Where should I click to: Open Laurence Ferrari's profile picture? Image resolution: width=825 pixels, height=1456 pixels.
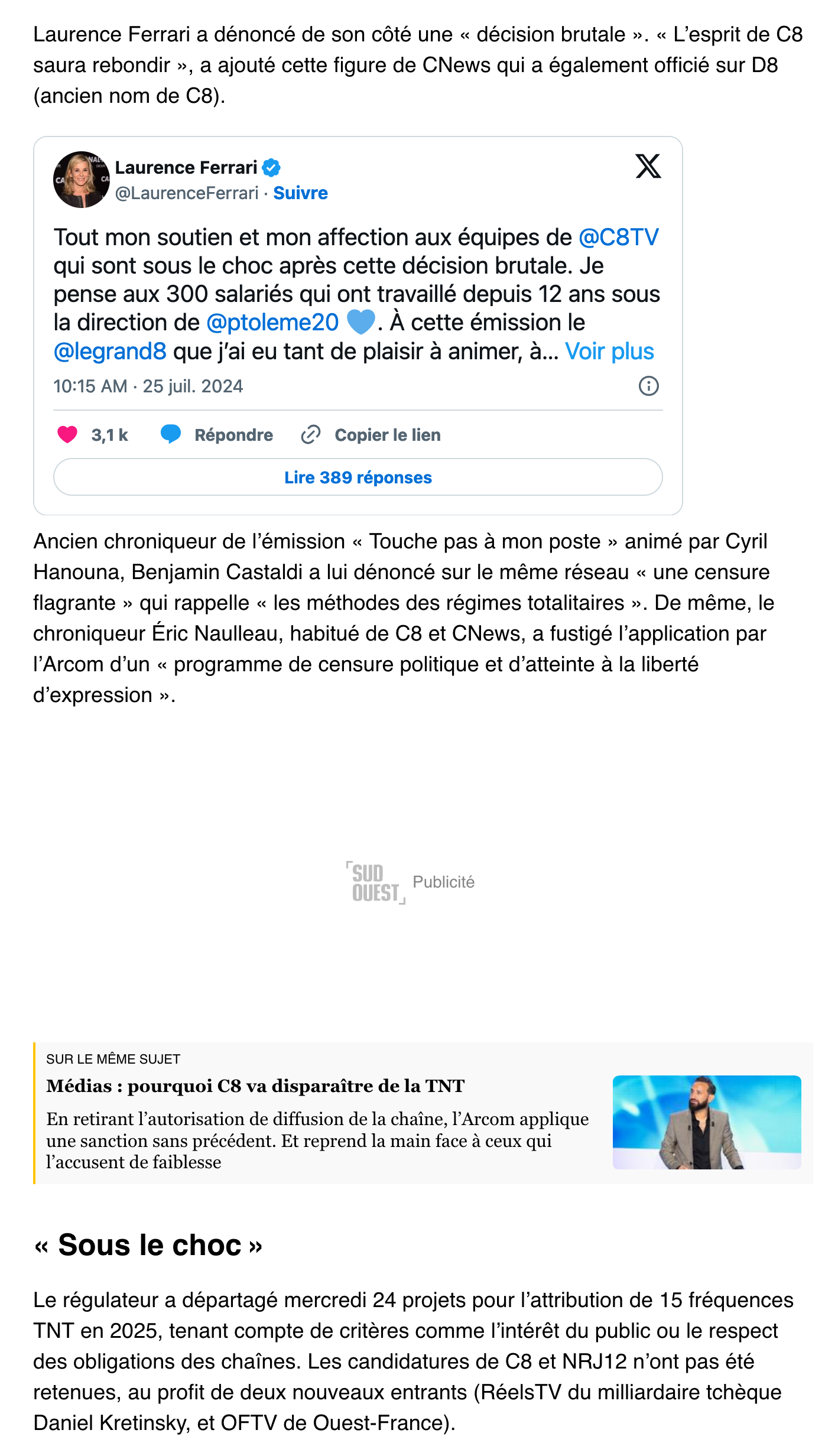pyautogui.click(x=82, y=180)
